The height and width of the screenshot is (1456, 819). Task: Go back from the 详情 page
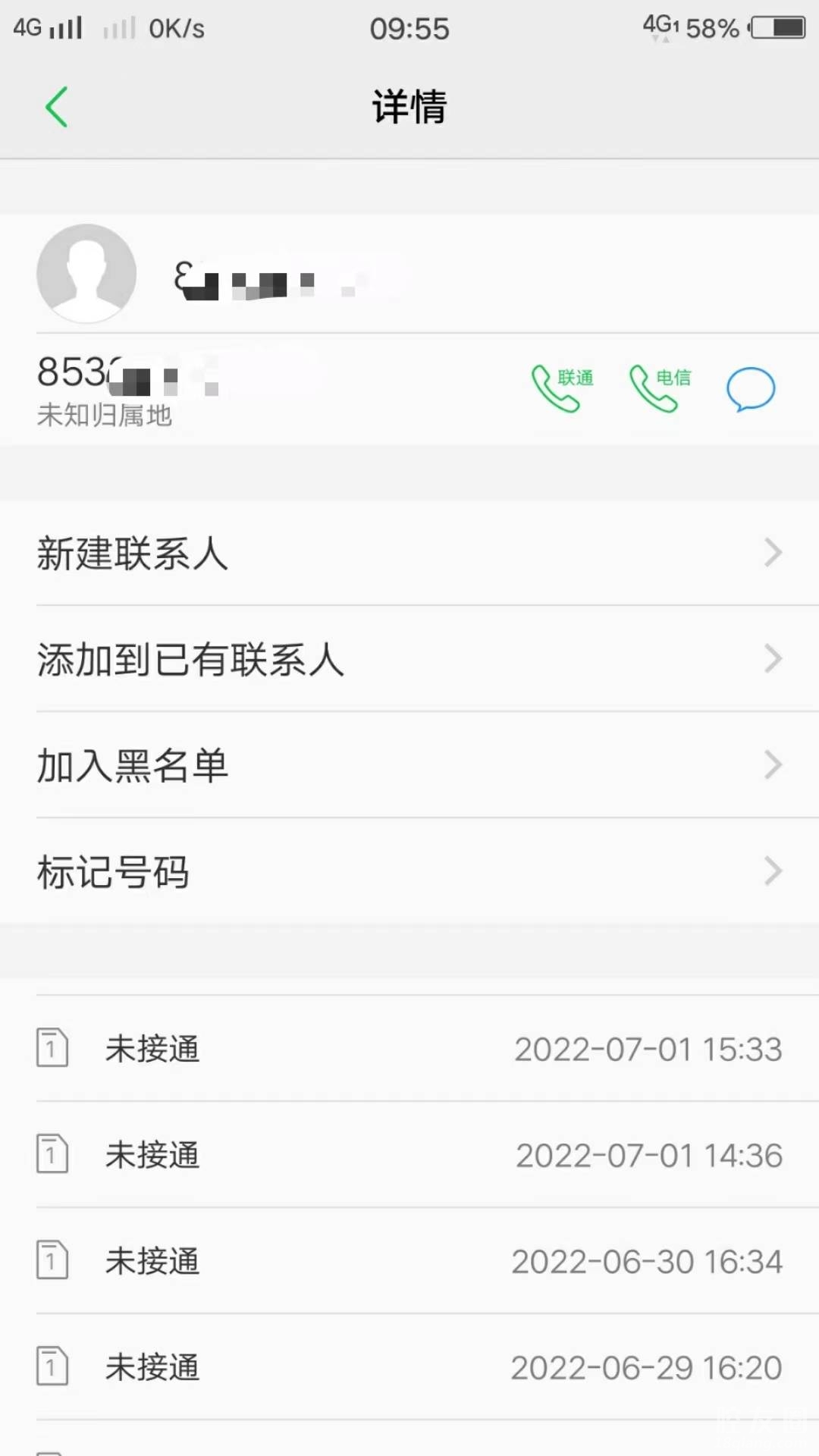tap(57, 106)
